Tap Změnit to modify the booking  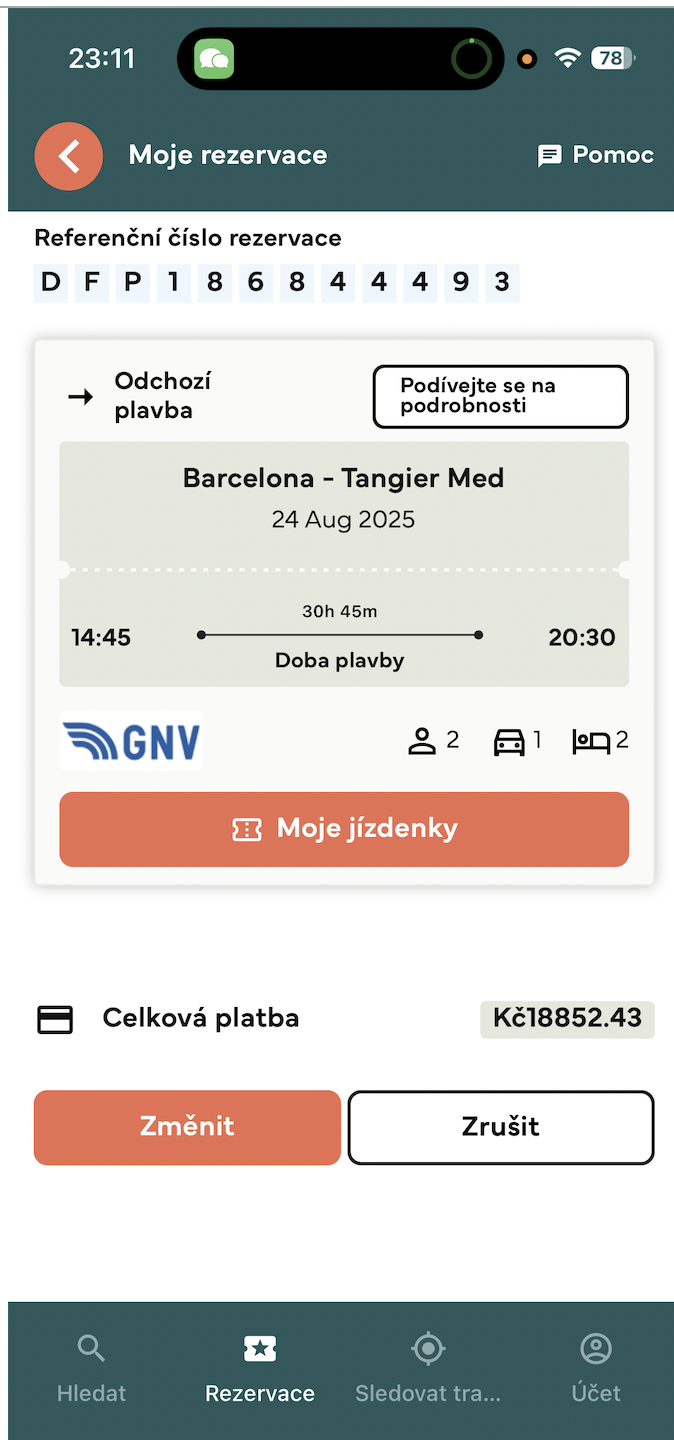[x=187, y=1127]
